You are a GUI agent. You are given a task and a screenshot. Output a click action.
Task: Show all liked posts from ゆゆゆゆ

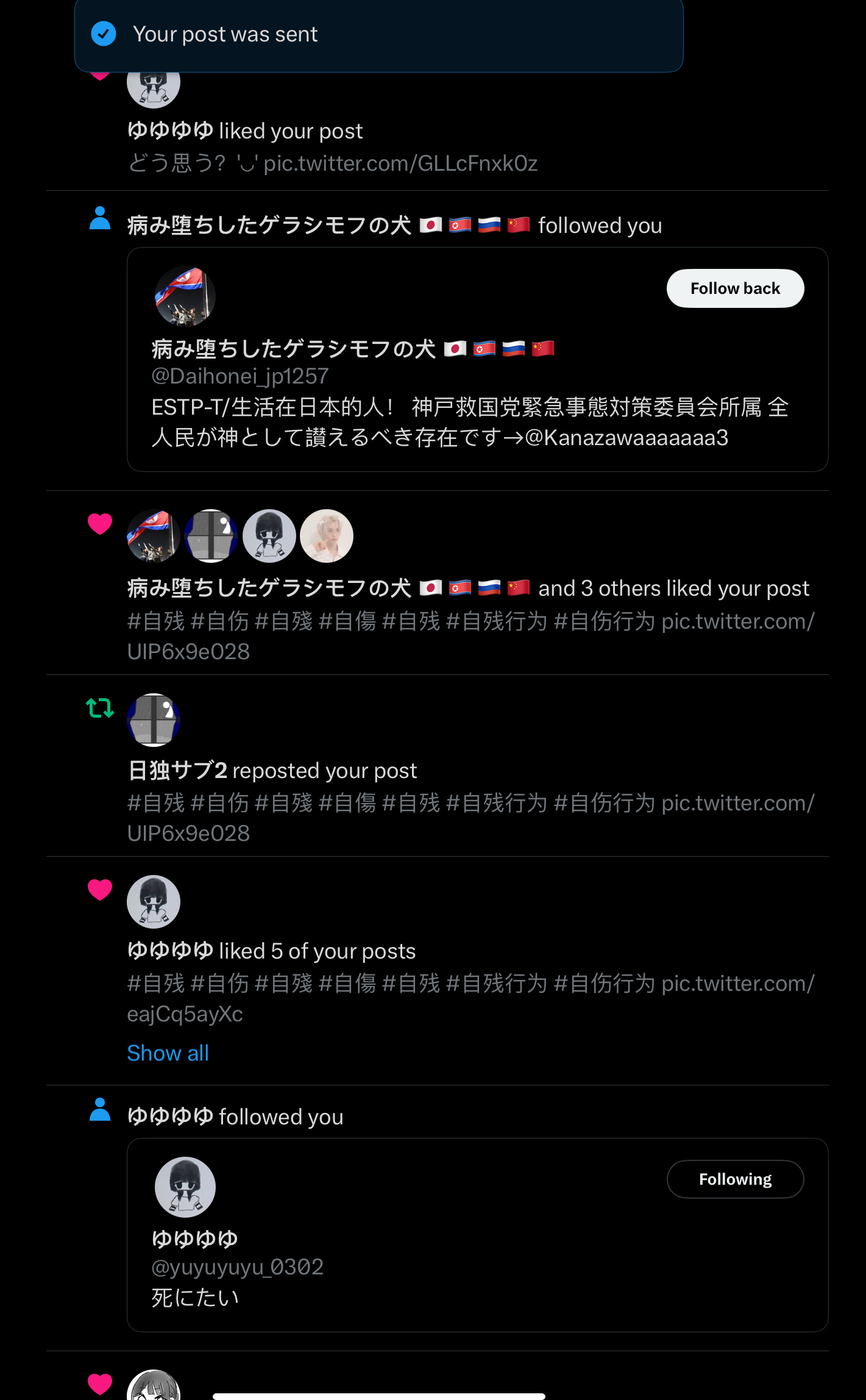[168, 1053]
